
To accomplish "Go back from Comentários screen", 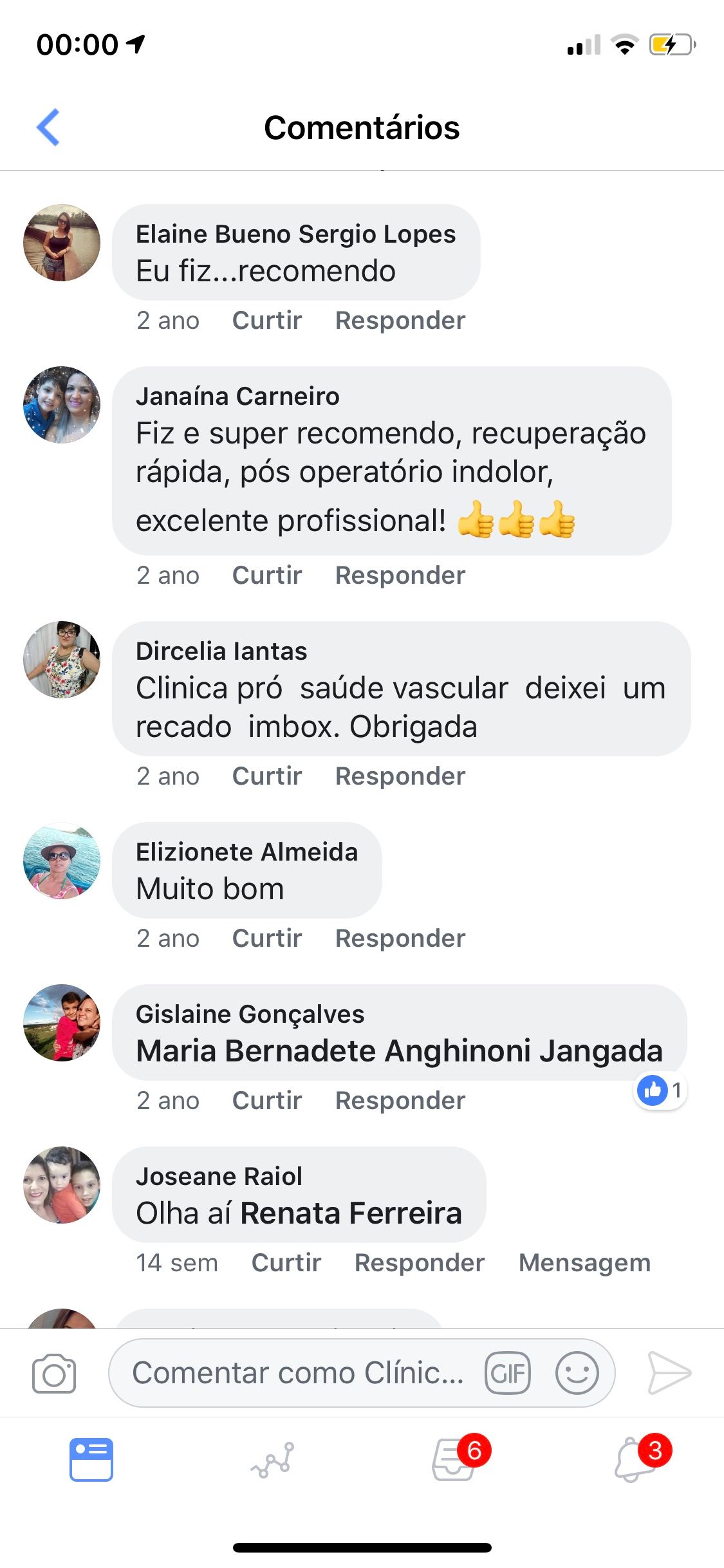I will pos(48,127).
